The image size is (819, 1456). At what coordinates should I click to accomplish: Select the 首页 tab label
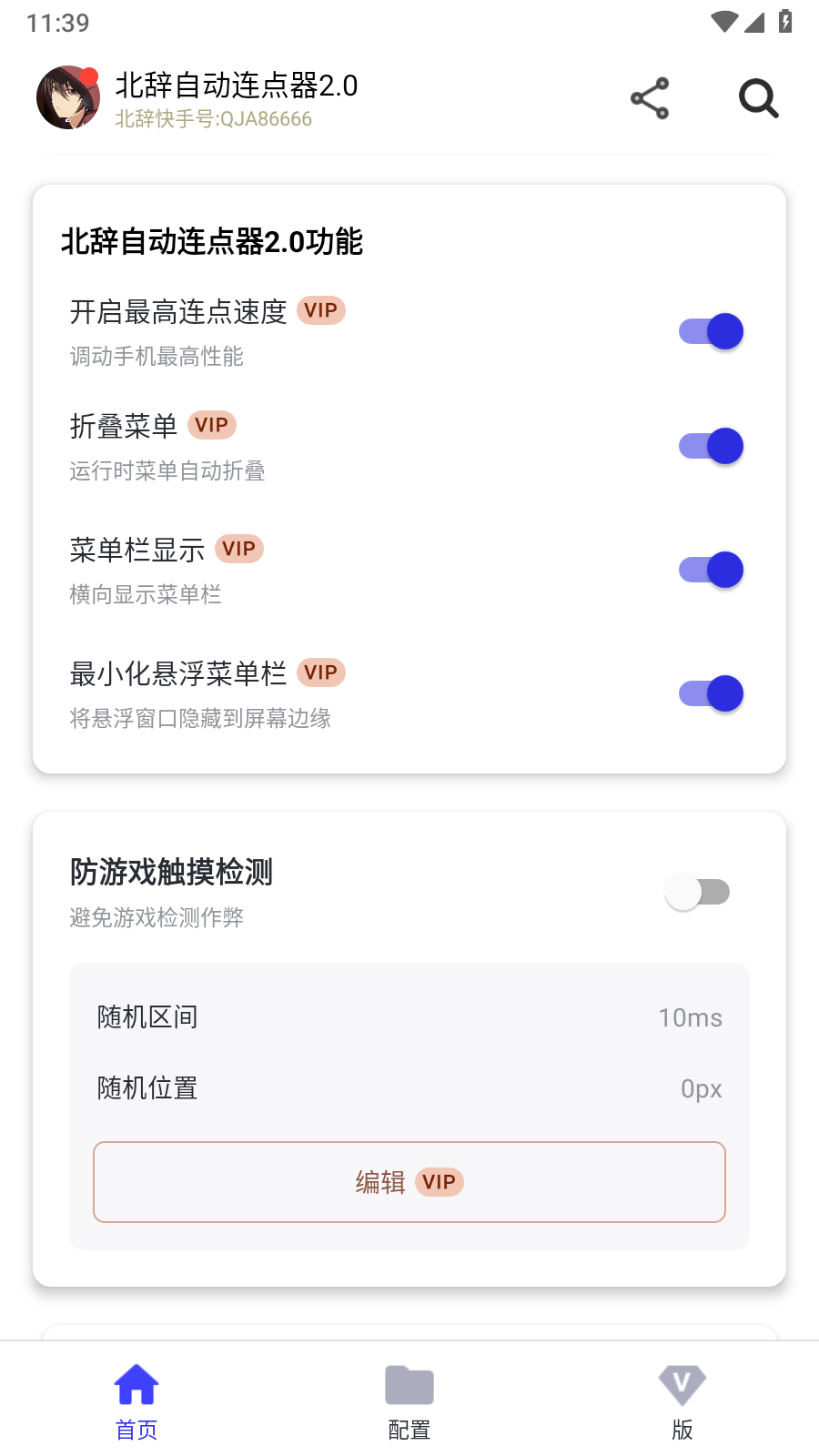(136, 1430)
